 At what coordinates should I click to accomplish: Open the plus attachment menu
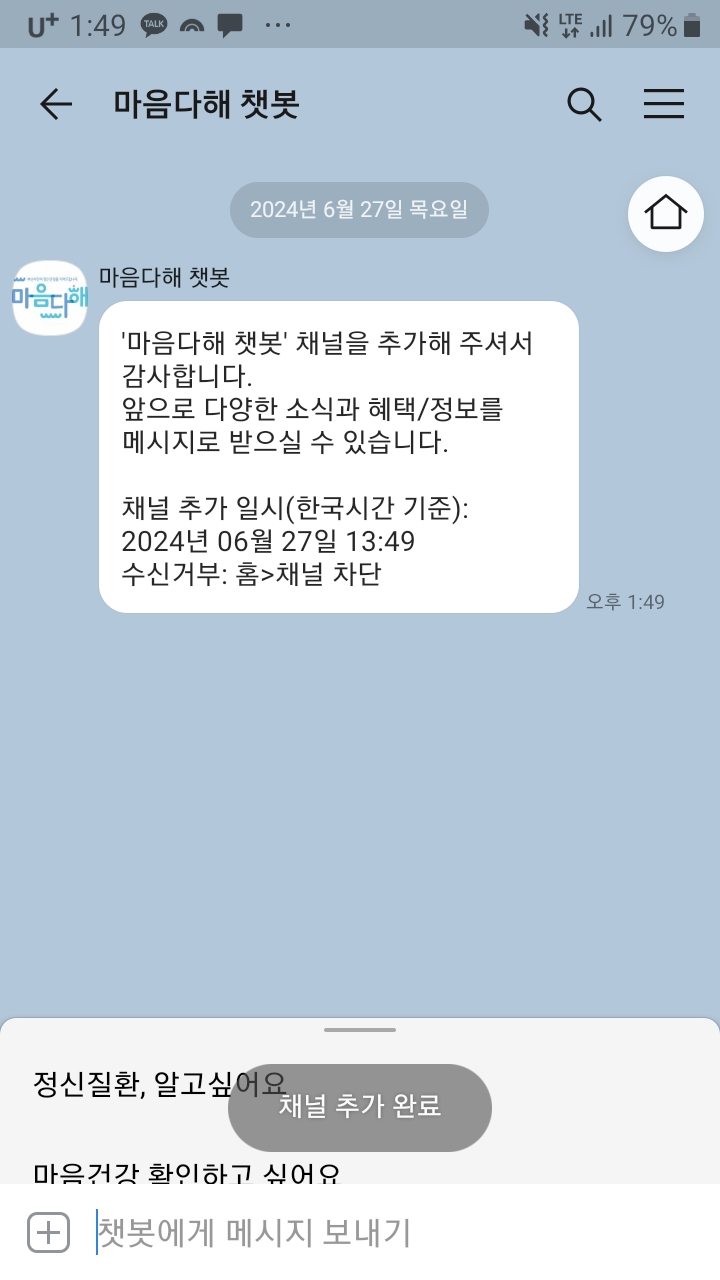point(48,1232)
